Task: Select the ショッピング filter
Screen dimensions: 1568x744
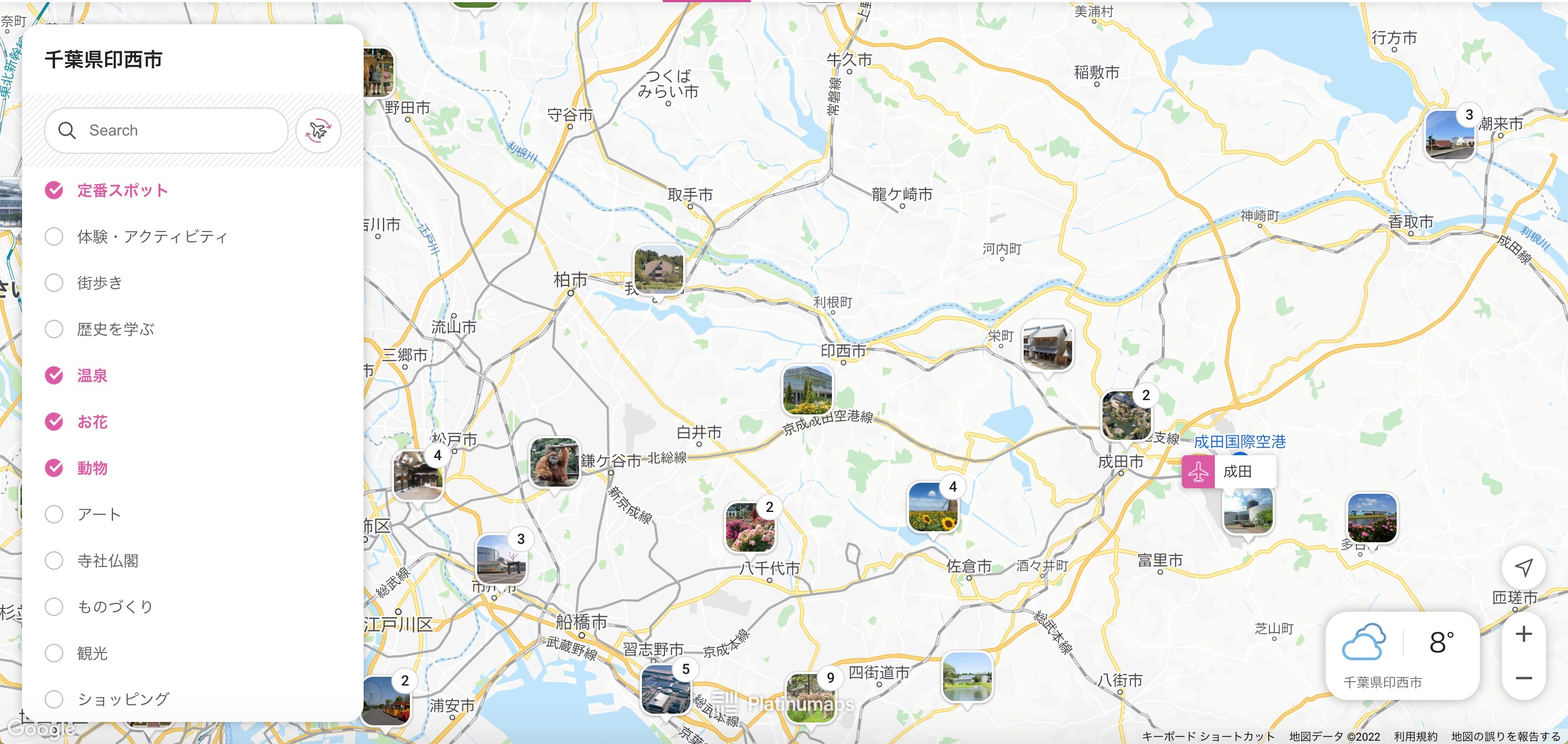Action: [x=54, y=699]
